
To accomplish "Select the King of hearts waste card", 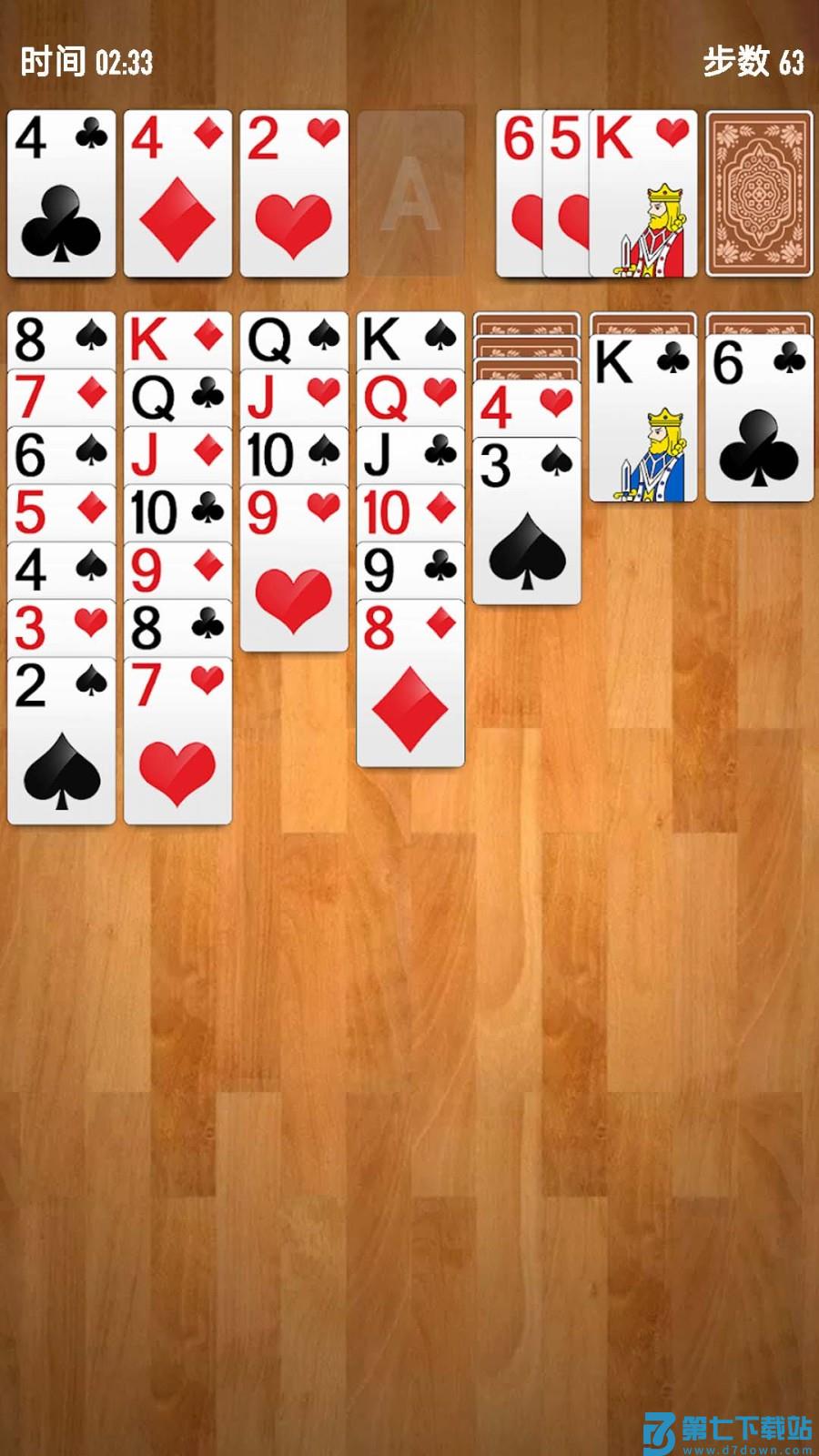I will (x=643, y=193).
